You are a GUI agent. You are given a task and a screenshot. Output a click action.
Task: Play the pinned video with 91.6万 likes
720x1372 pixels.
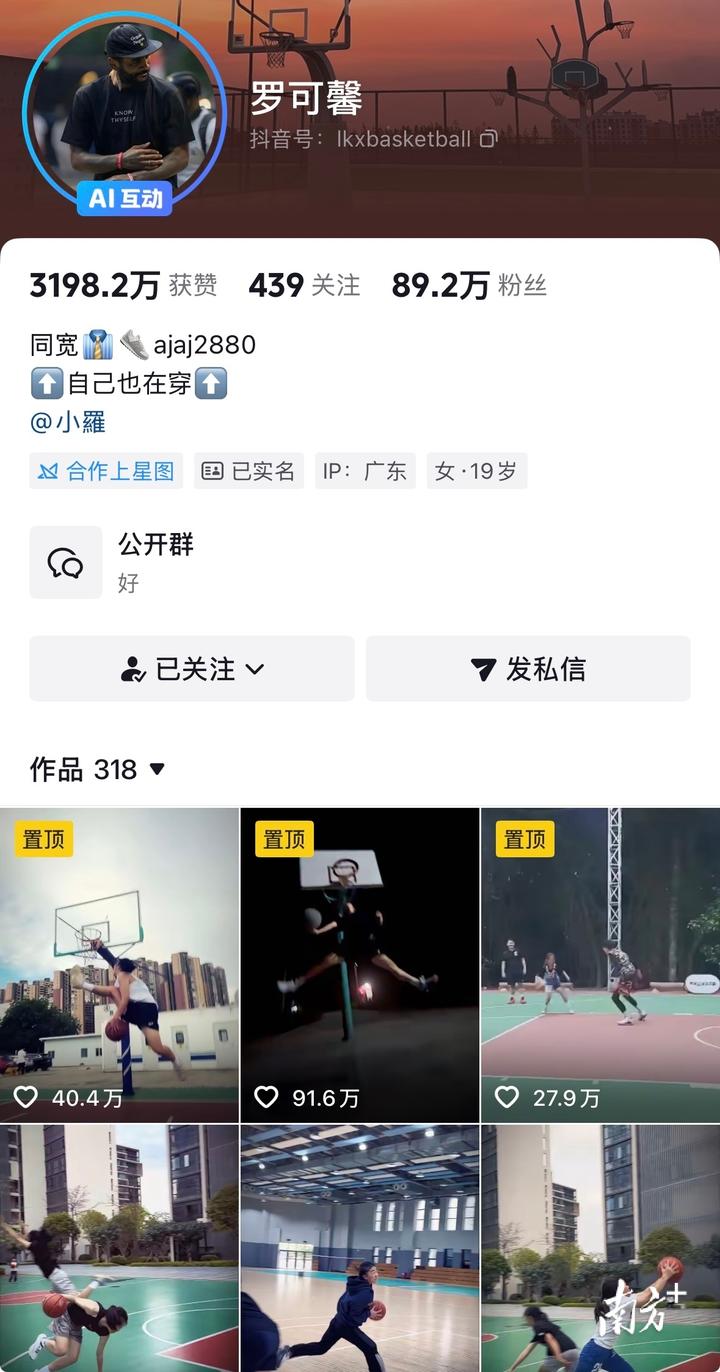[x=360, y=965]
